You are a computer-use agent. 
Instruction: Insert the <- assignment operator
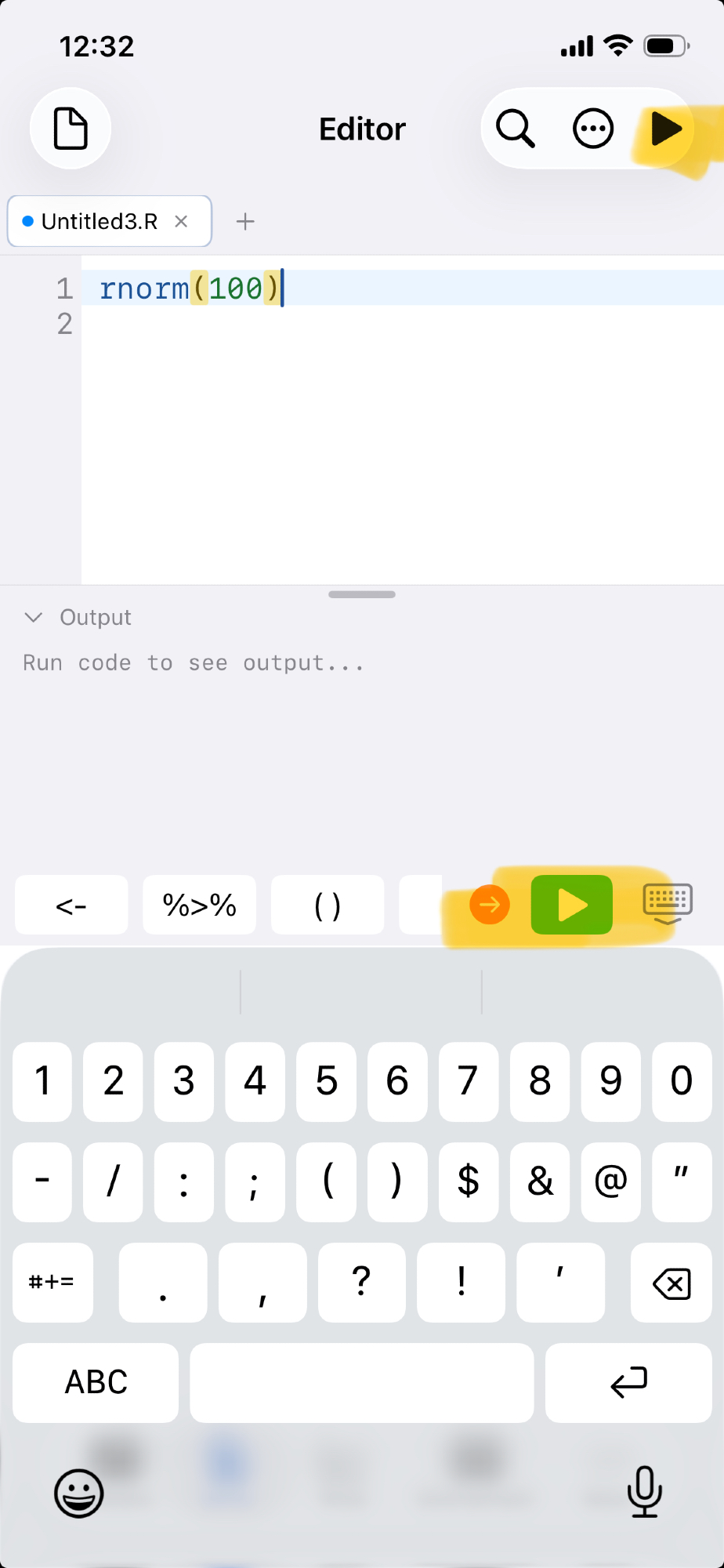pyautogui.click(x=71, y=906)
